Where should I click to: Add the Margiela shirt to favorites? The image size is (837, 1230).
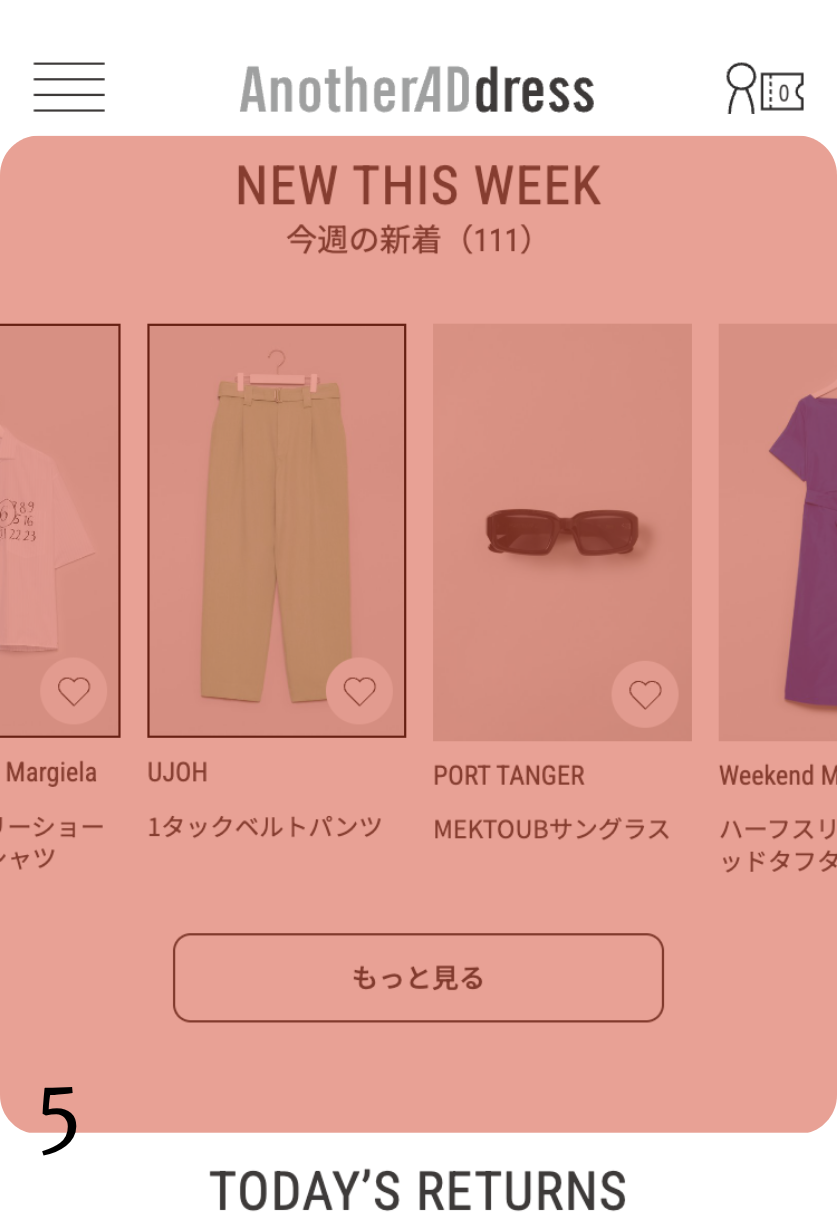(73, 691)
